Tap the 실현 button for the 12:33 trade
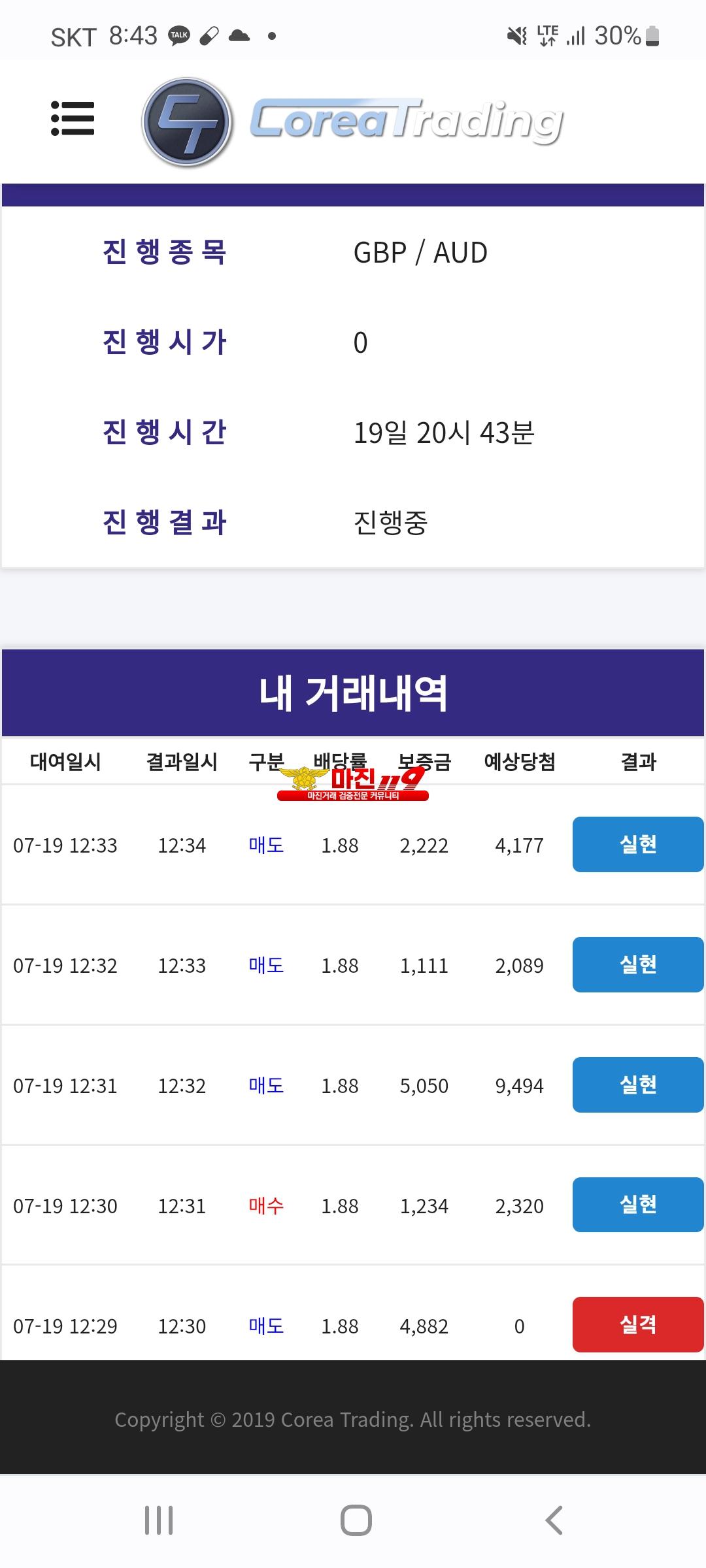706x1568 pixels. click(x=638, y=844)
